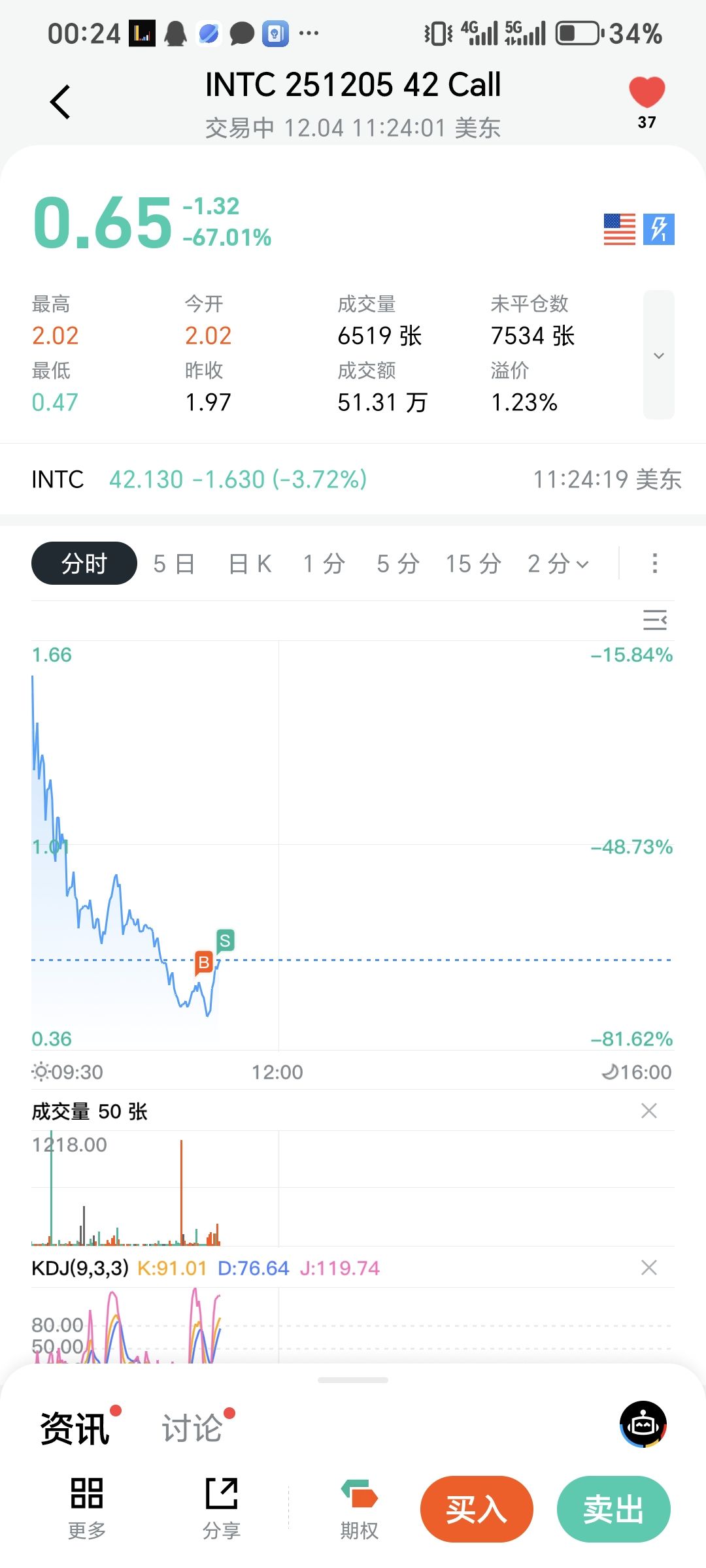Switch to the 5 日 chart tab
This screenshot has height=1568, width=706.
(x=174, y=563)
